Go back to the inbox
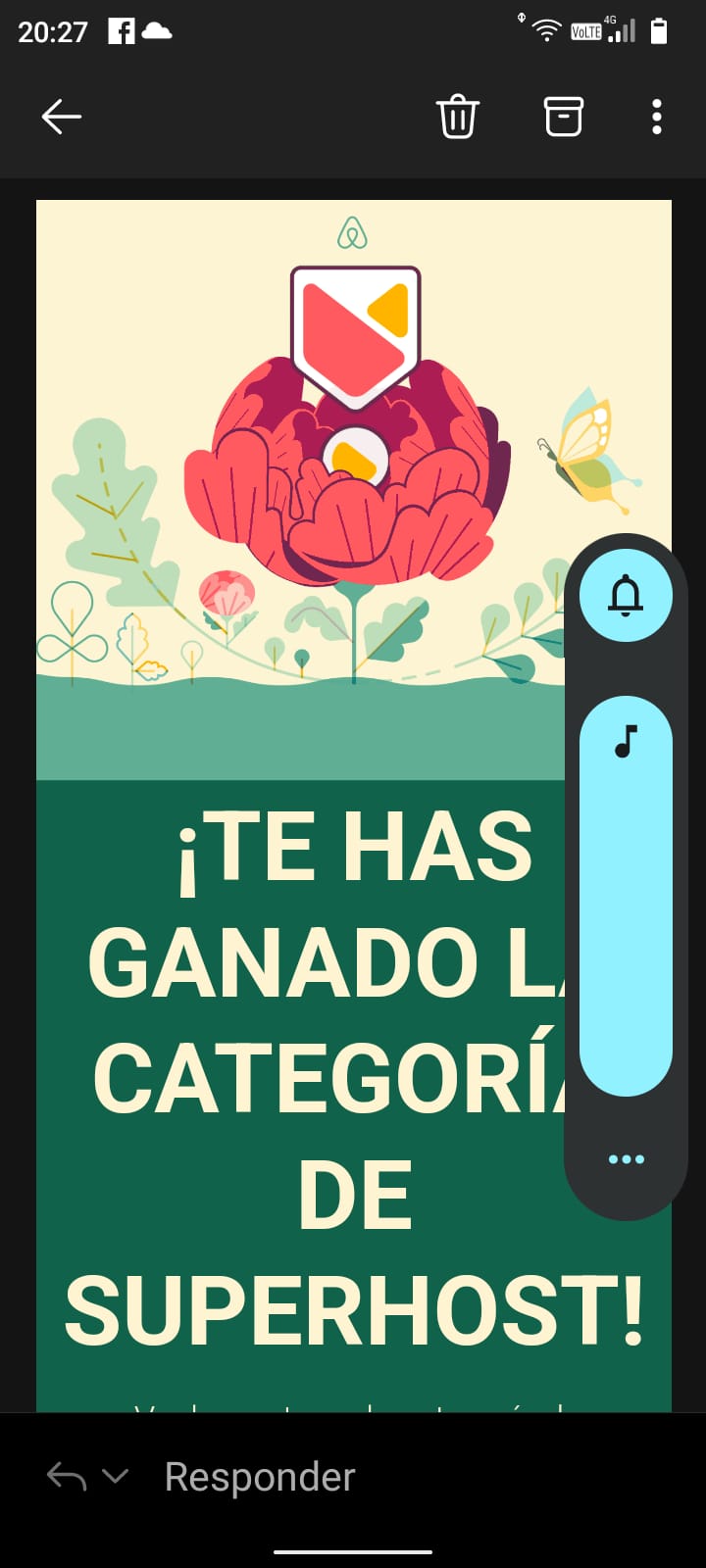706x1568 pixels. pyautogui.click(x=61, y=117)
